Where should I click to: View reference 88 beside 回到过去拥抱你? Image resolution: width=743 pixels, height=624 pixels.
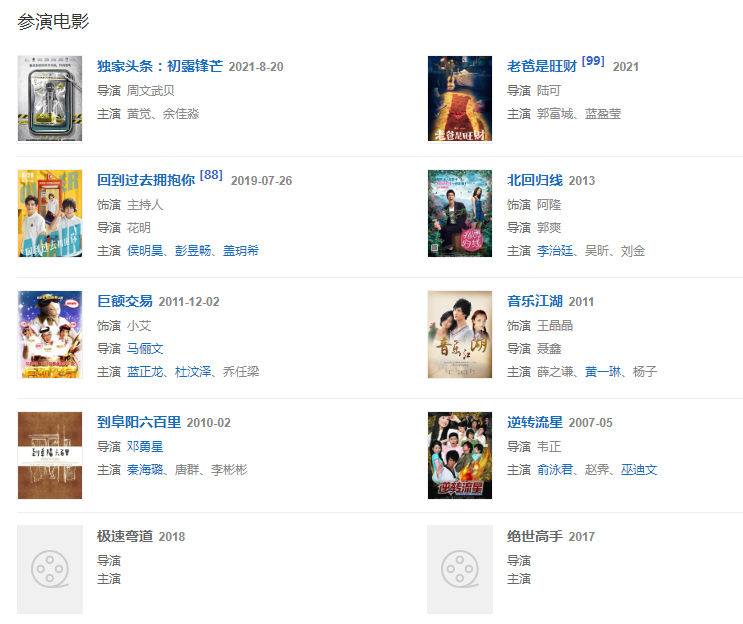211,175
